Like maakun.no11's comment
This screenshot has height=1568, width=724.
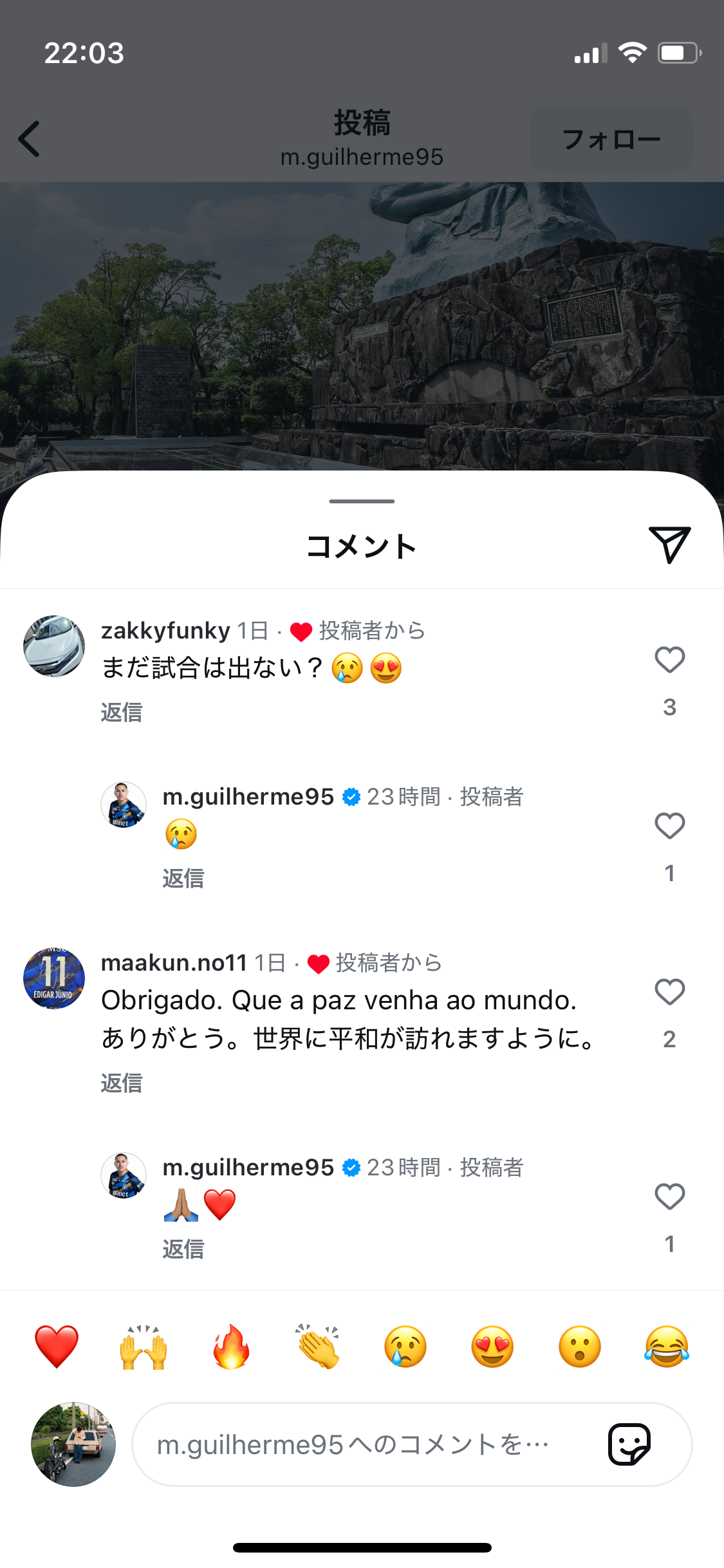click(x=669, y=992)
